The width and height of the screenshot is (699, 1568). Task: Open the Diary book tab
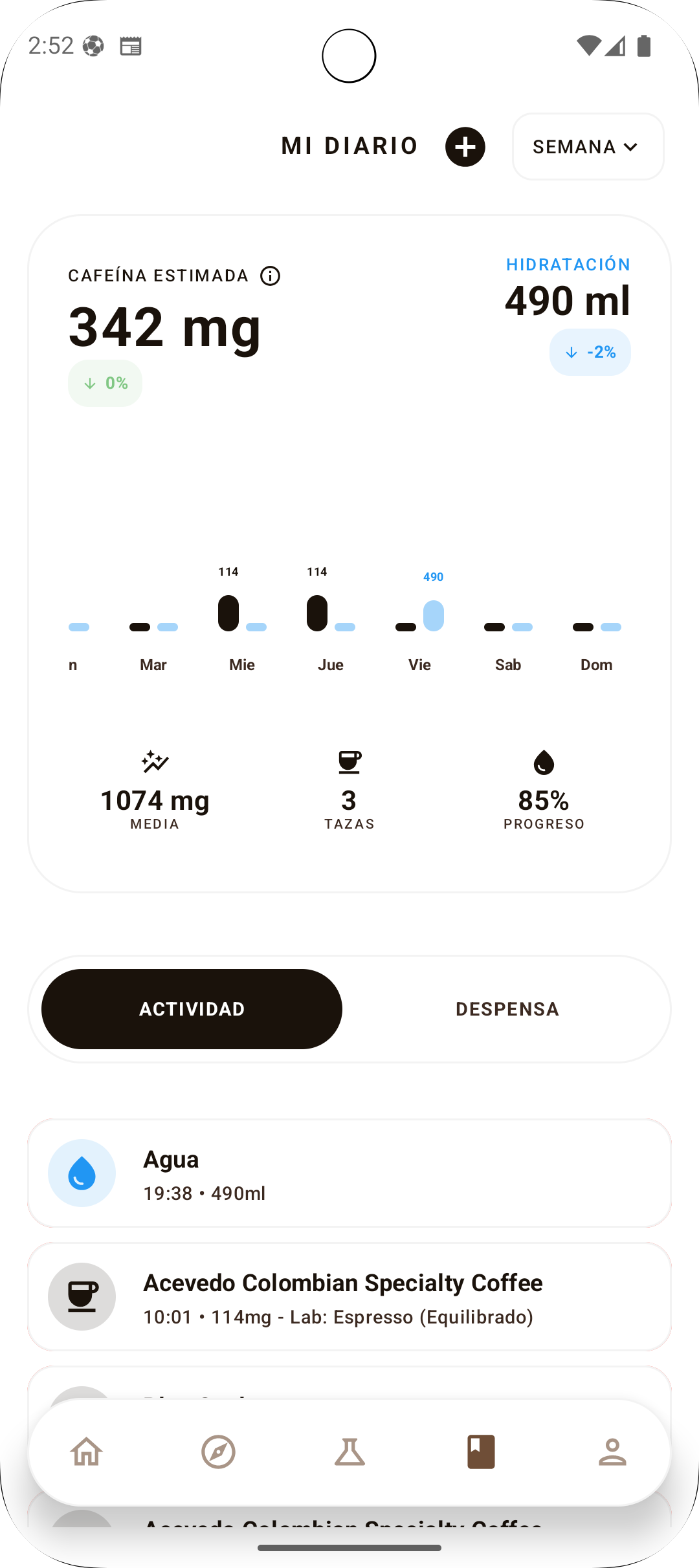(x=481, y=1452)
